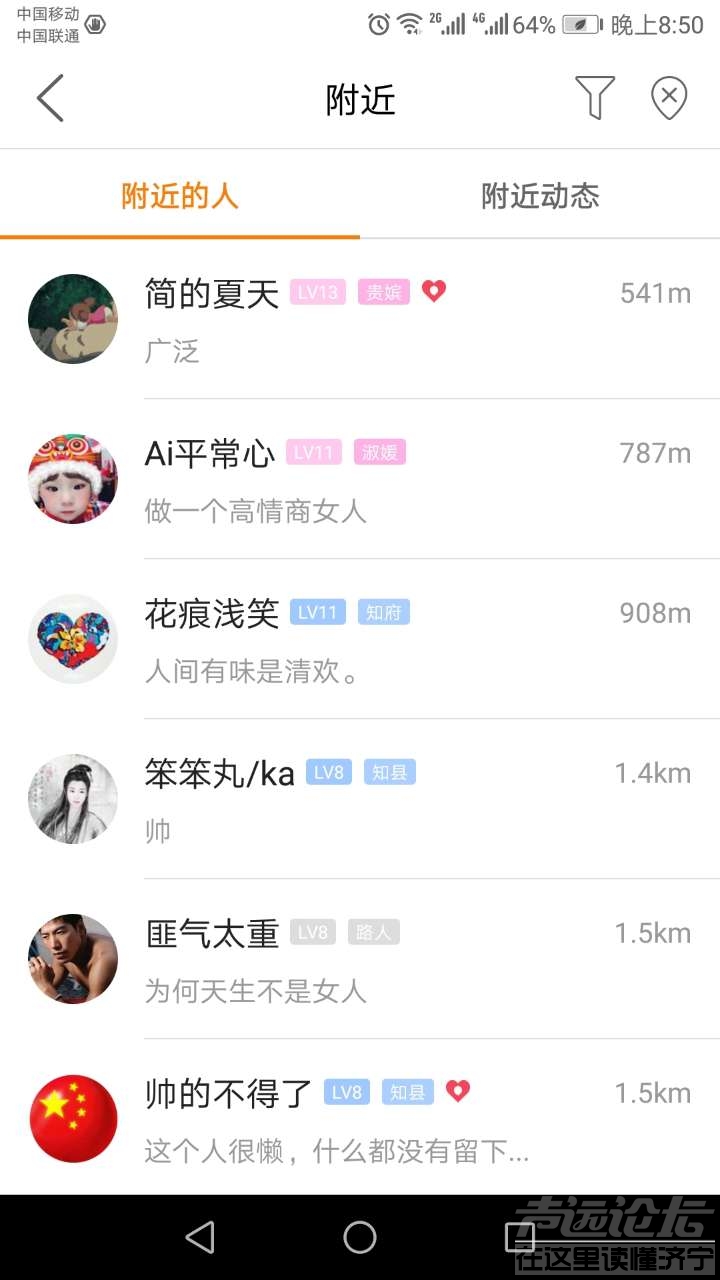
Task: Go back from the 附近 page
Action: (x=50, y=98)
